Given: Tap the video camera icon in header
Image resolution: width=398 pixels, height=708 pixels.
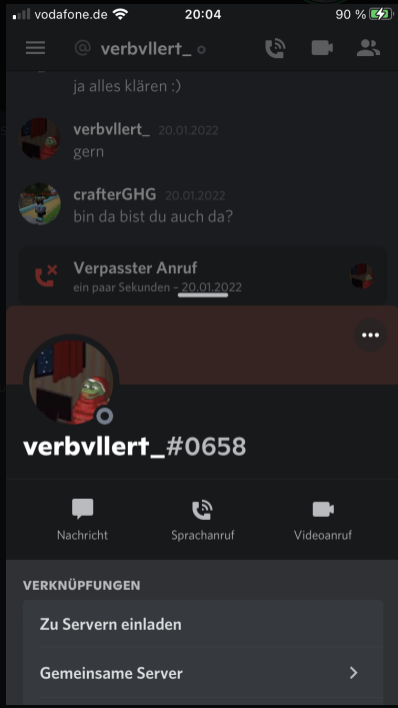Looking at the screenshot, I should pyautogui.click(x=322, y=48).
